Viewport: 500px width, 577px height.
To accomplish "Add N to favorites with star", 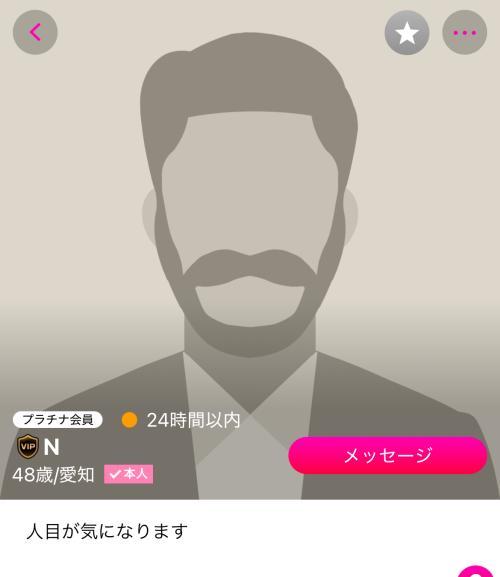I will pos(407,32).
